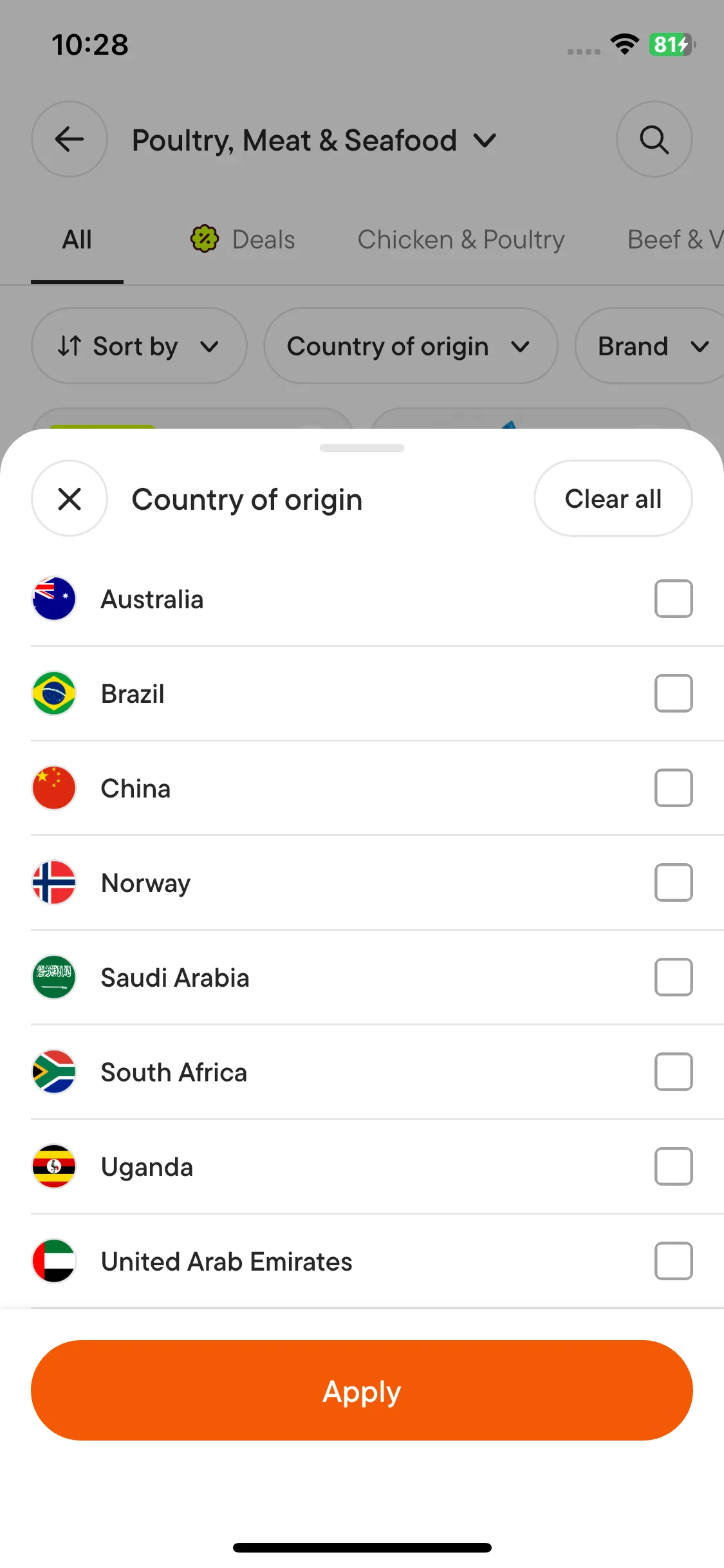
Task: Check the Australia checkbox
Action: (x=673, y=599)
